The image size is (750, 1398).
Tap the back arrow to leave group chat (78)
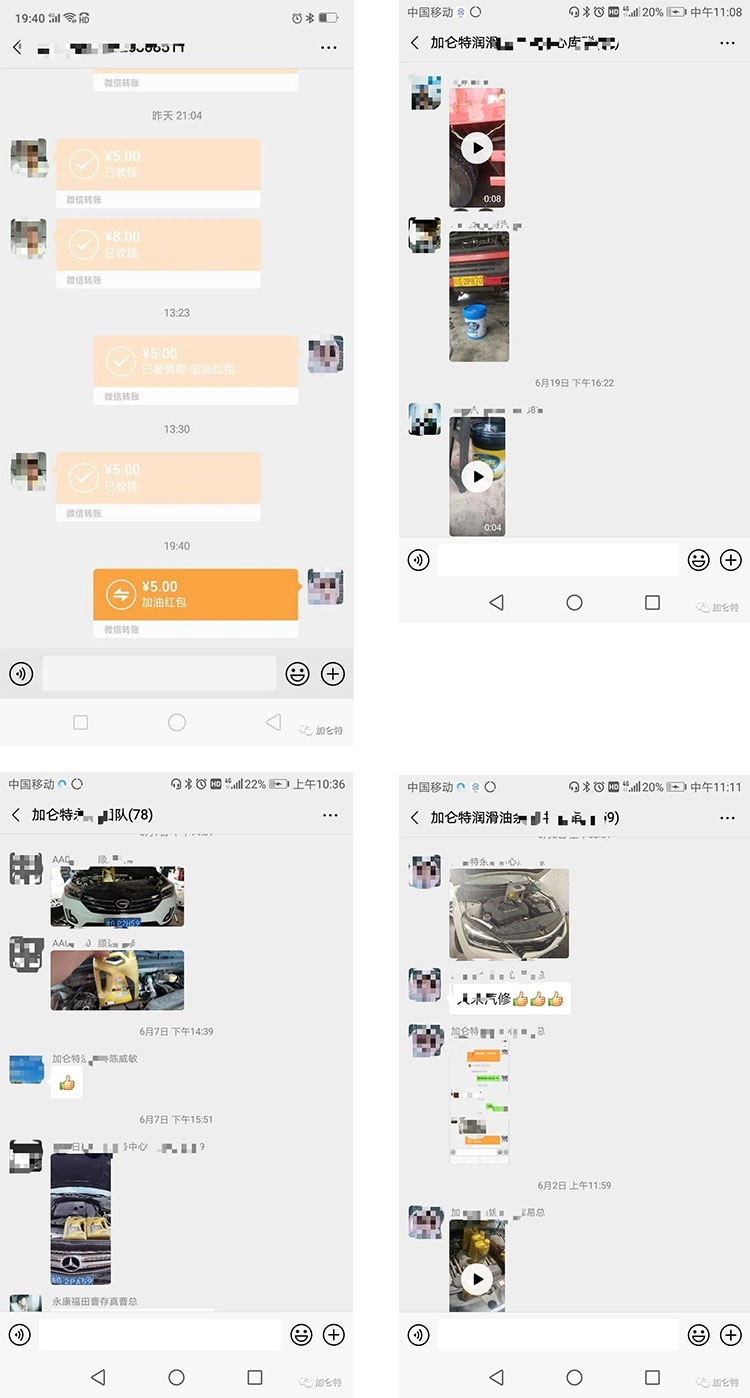pos(18,817)
